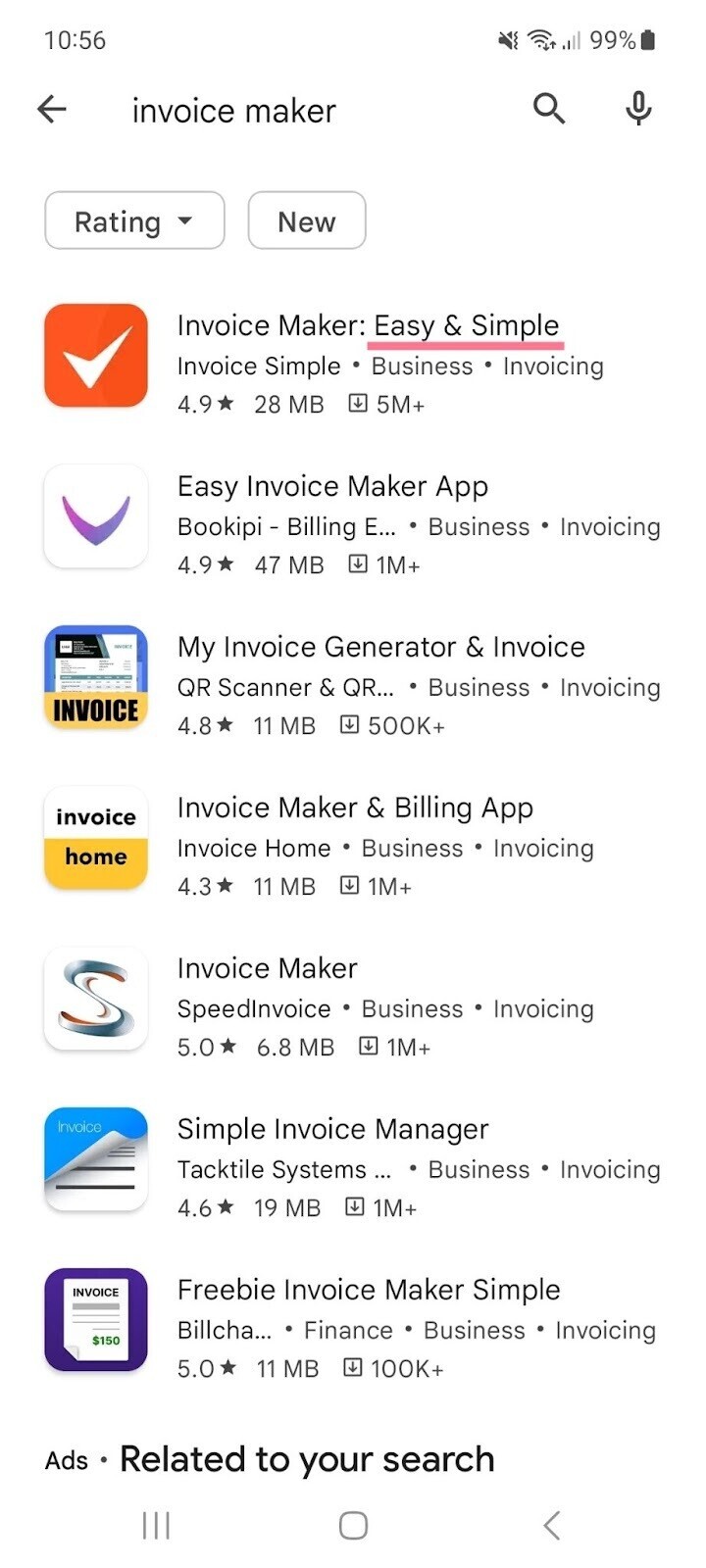The width and height of the screenshot is (706, 1568).
Task: Tap the Easy Invoice Maker App purple logo
Action: click(94, 516)
